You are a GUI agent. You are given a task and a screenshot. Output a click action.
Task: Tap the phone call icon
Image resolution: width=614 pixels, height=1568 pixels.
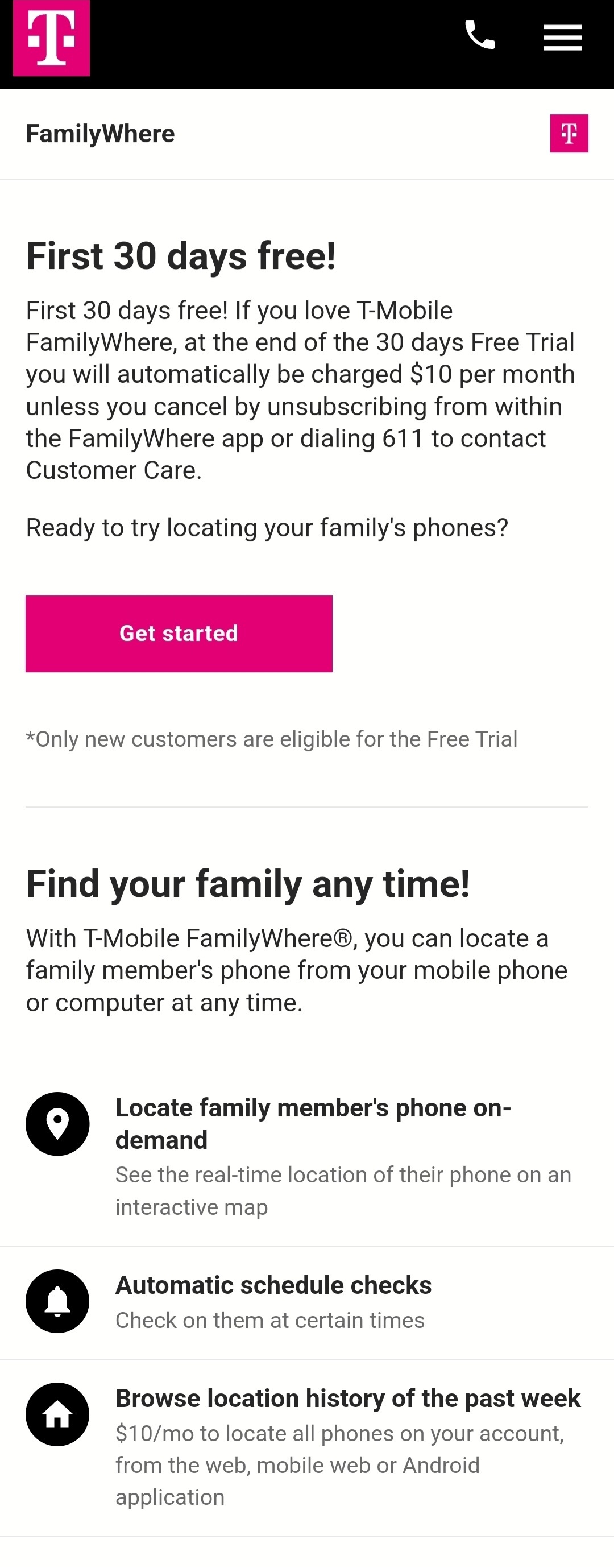479,35
